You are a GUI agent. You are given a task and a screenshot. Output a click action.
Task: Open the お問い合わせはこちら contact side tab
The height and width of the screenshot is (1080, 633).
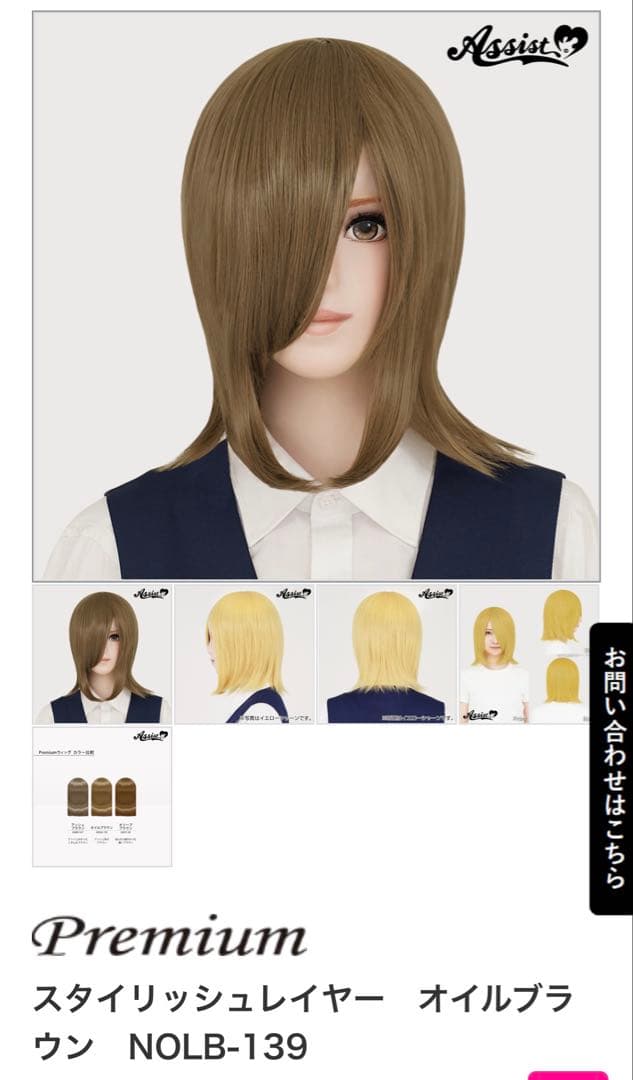tap(610, 768)
